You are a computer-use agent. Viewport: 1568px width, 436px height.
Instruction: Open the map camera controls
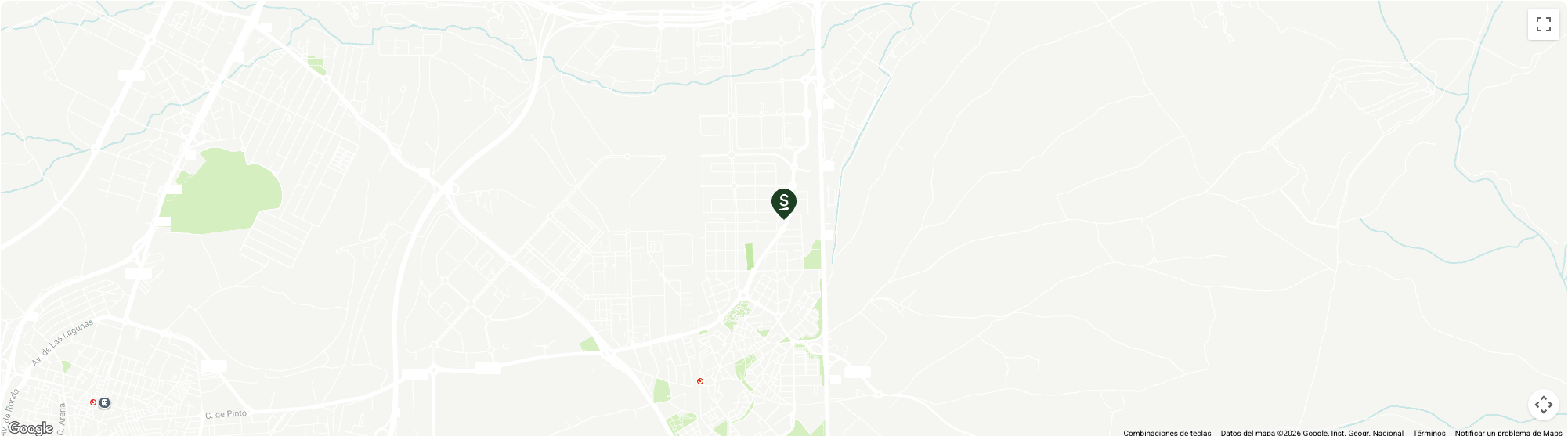pos(1543,405)
